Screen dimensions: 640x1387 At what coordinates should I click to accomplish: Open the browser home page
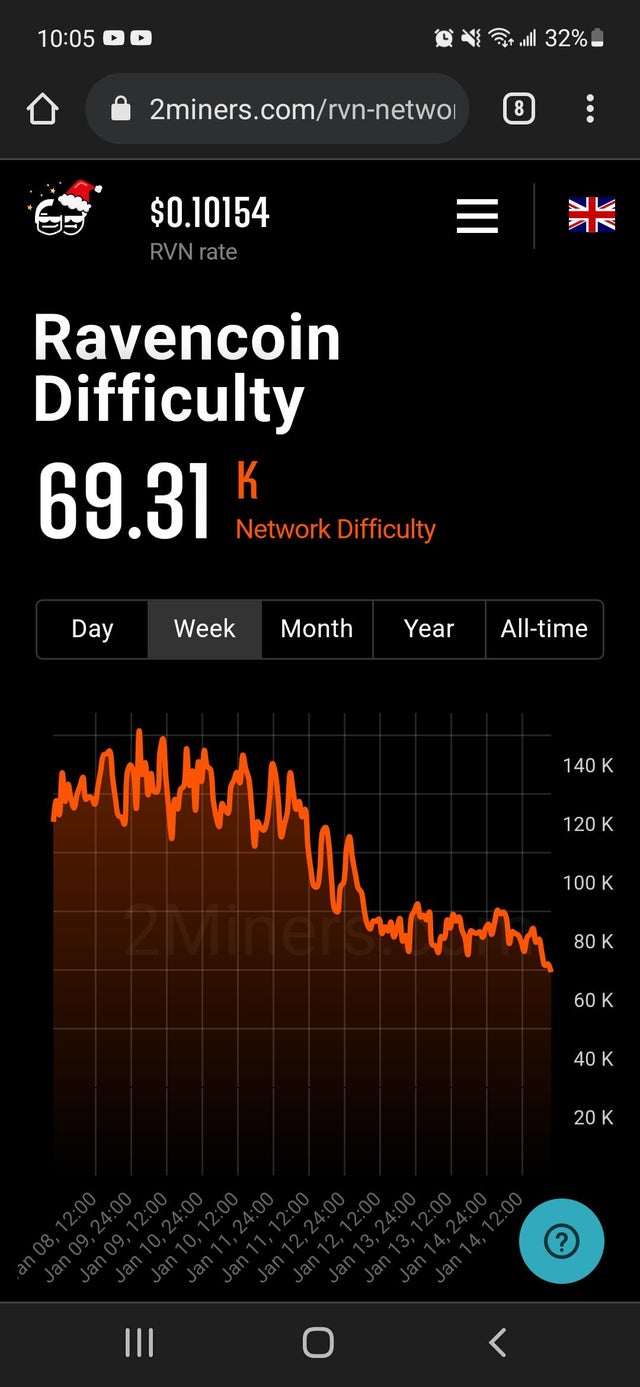pyautogui.click(x=43, y=109)
